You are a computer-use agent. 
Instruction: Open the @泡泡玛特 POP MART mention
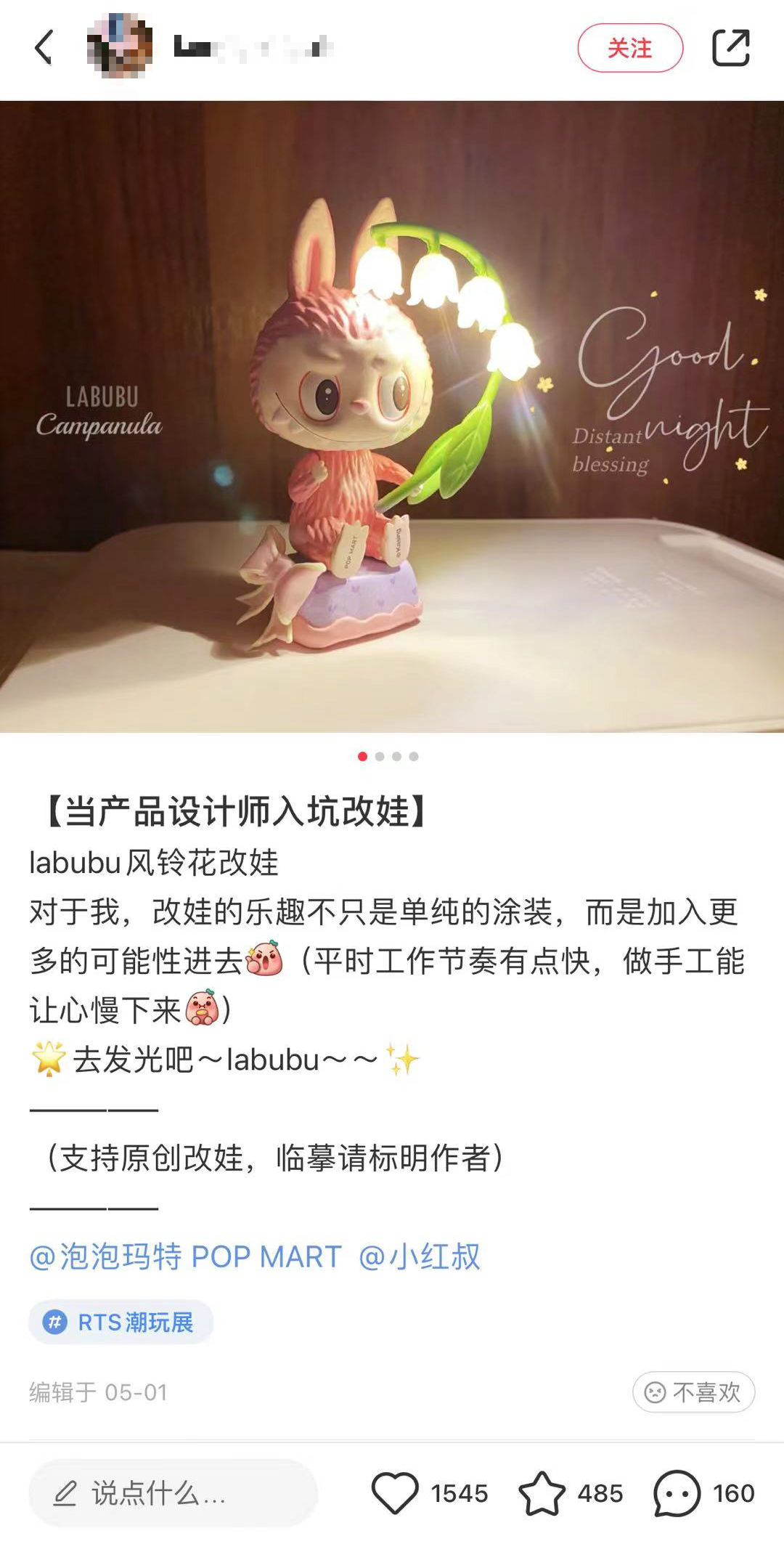185,1256
